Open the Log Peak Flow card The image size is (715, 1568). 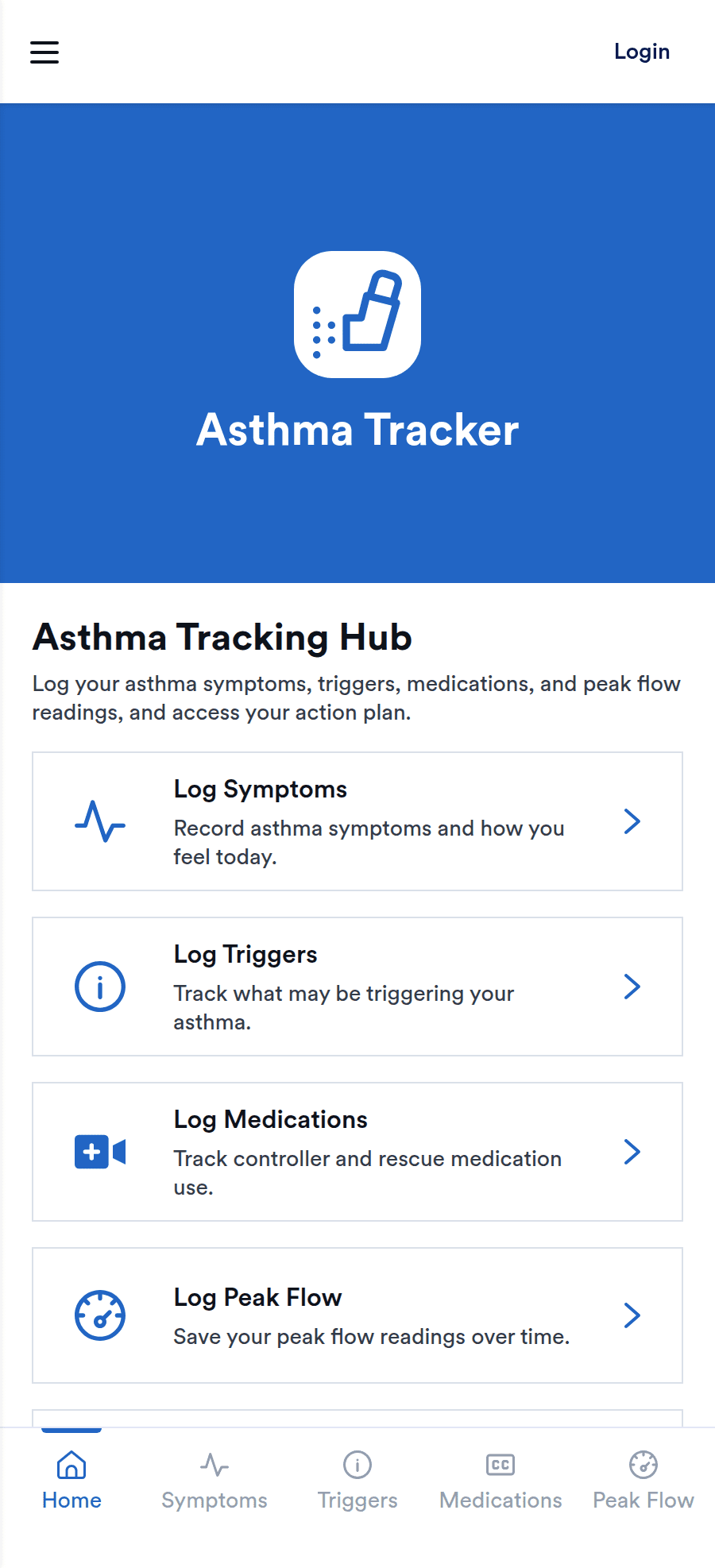click(x=357, y=1315)
